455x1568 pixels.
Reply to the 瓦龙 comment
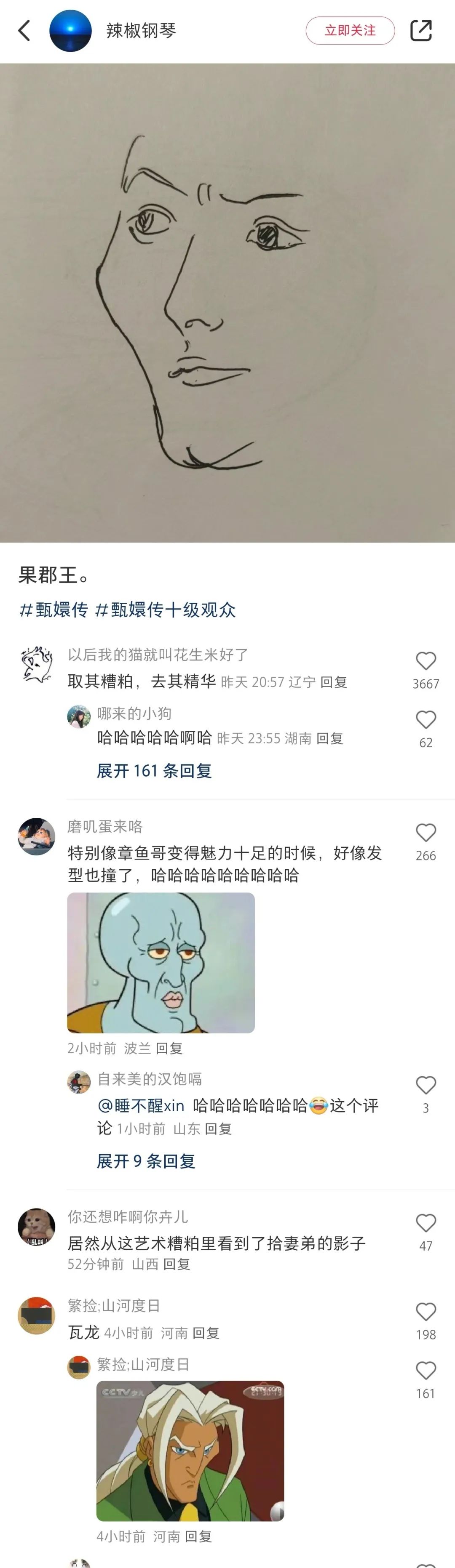[206, 1333]
